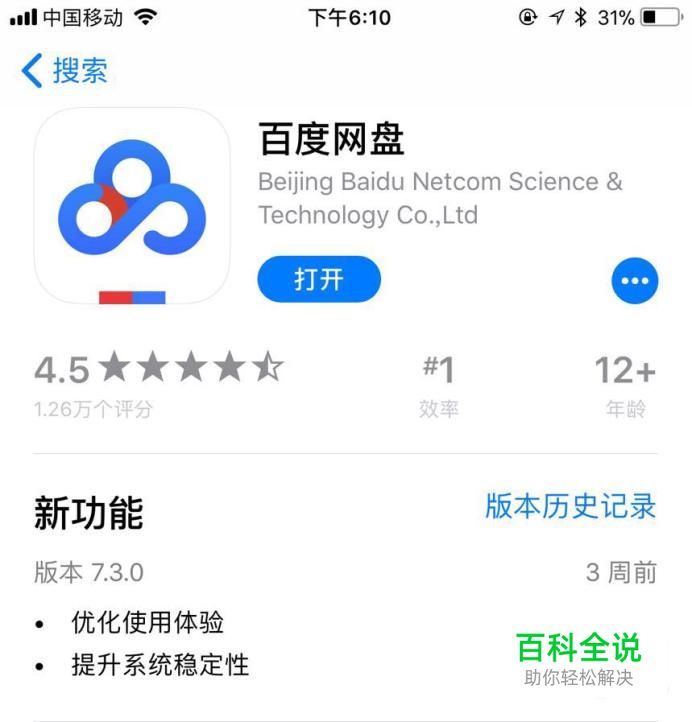Image resolution: width=692 pixels, height=722 pixels.
Task: Open the blue more options menu
Action: click(635, 281)
